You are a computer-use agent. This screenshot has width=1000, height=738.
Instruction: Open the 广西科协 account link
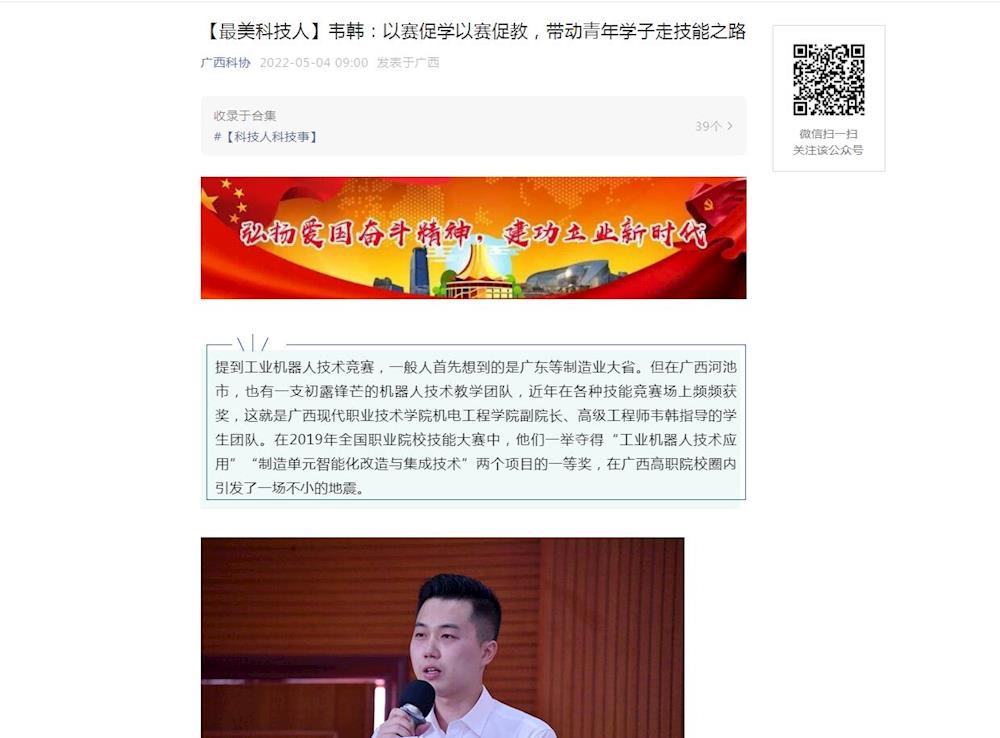pyautogui.click(x=225, y=62)
